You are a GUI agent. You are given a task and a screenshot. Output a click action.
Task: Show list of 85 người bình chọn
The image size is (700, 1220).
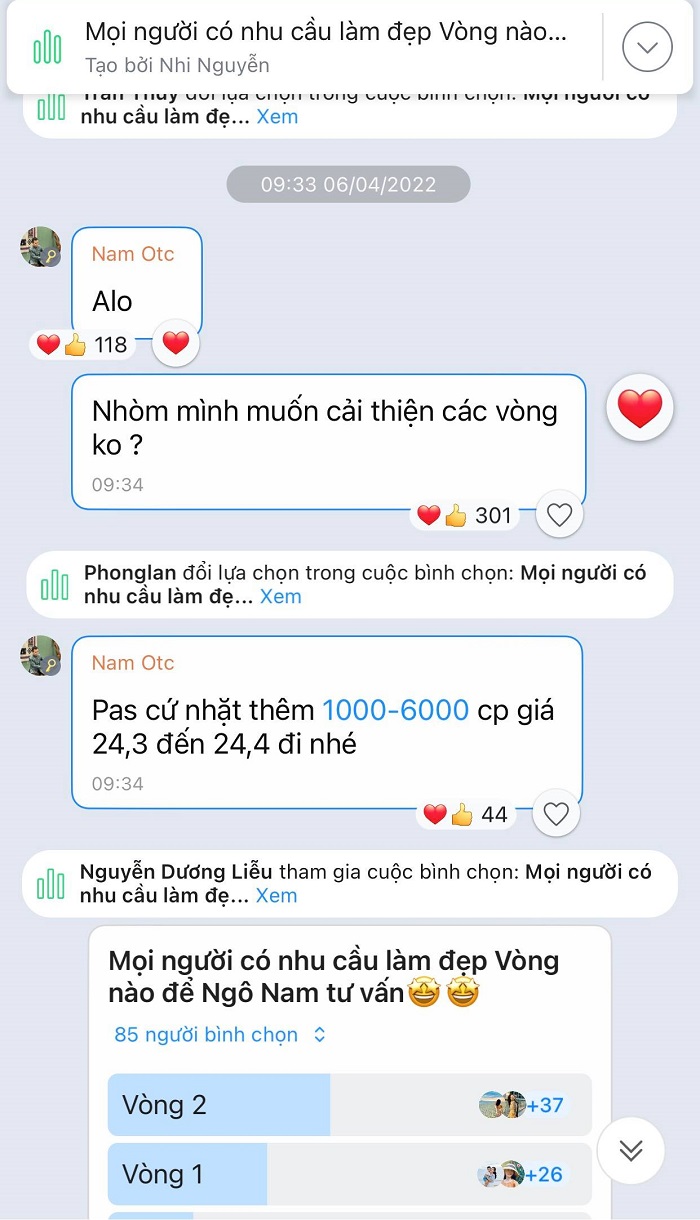click(x=219, y=1034)
